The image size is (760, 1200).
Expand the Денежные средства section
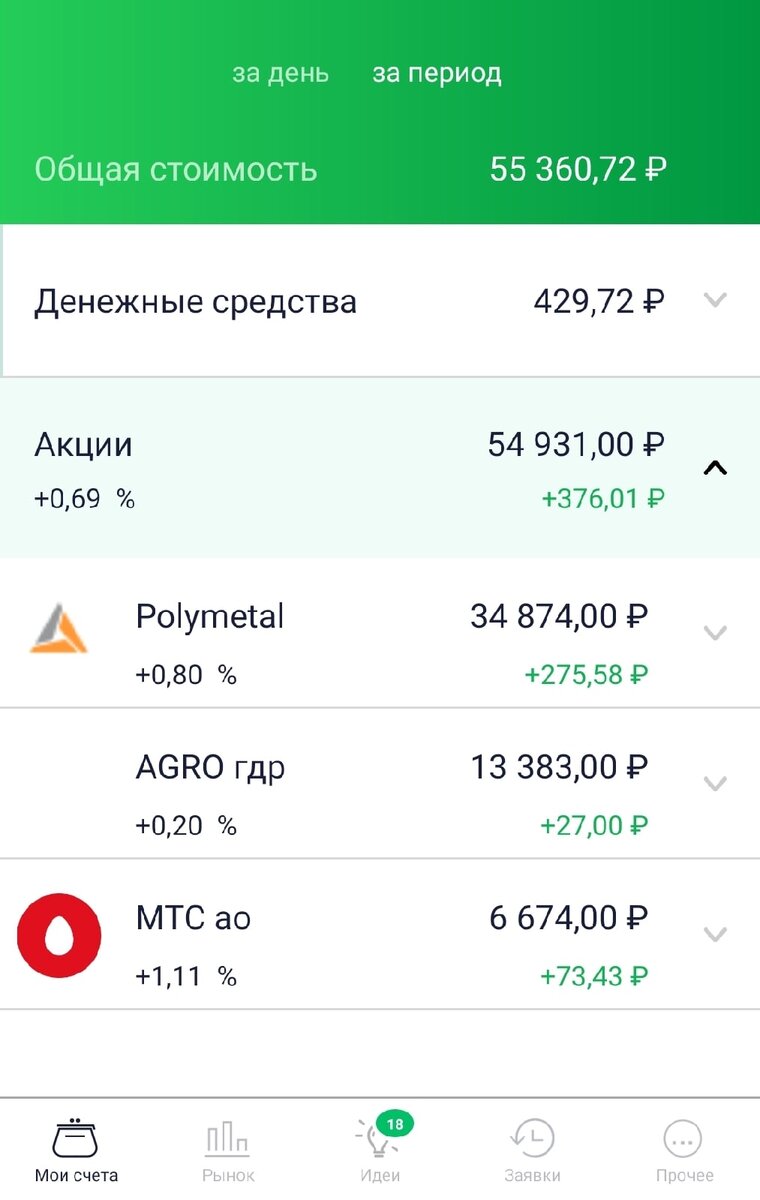point(714,300)
